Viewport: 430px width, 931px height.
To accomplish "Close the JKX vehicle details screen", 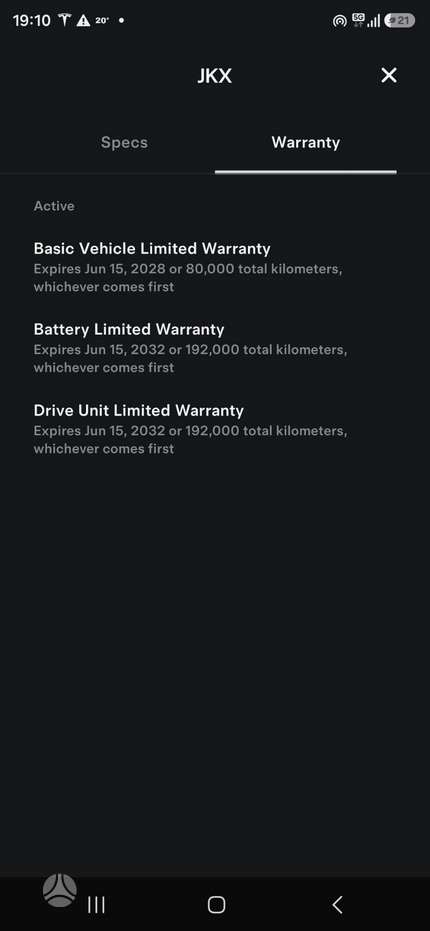I will click(388, 75).
